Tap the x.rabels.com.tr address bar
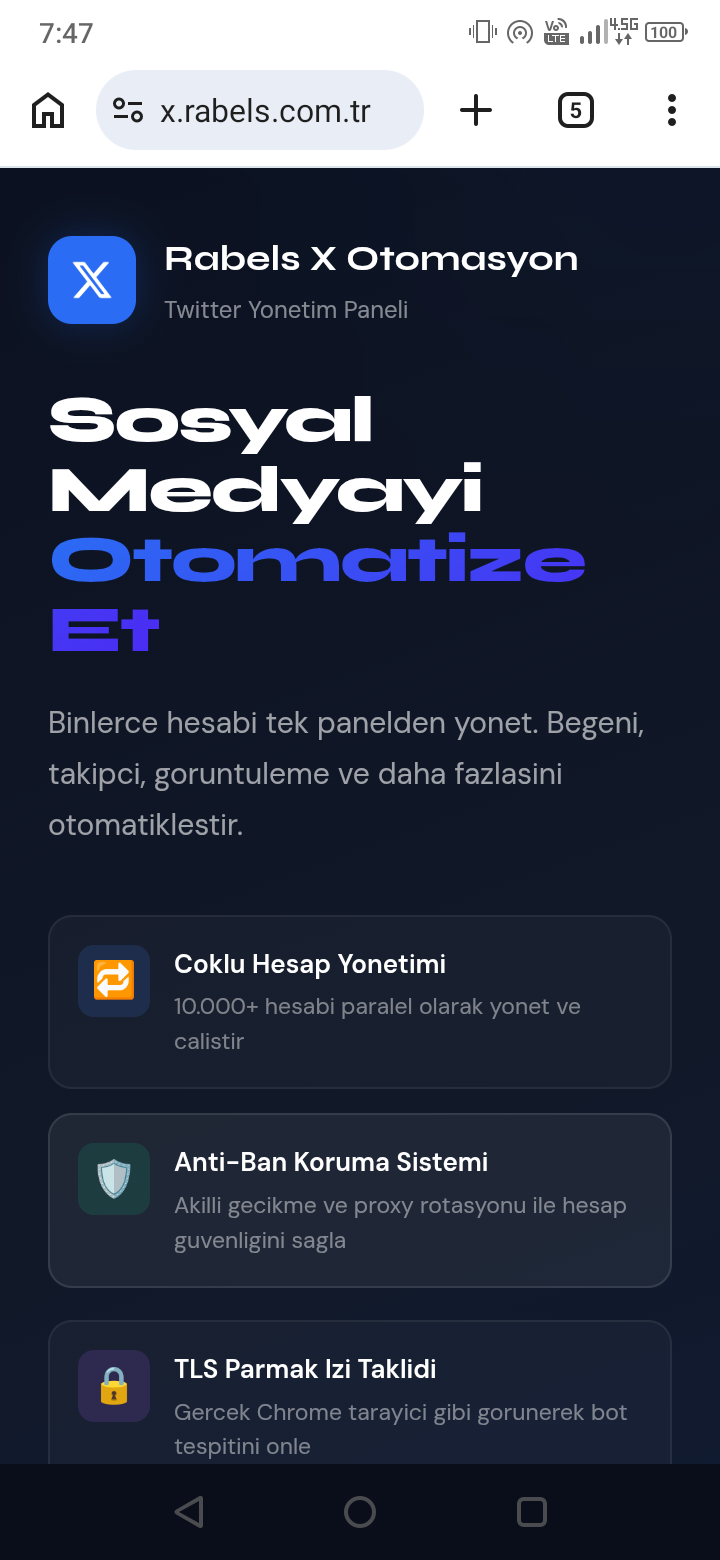Image resolution: width=720 pixels, height=1560 pixels. 260,110
